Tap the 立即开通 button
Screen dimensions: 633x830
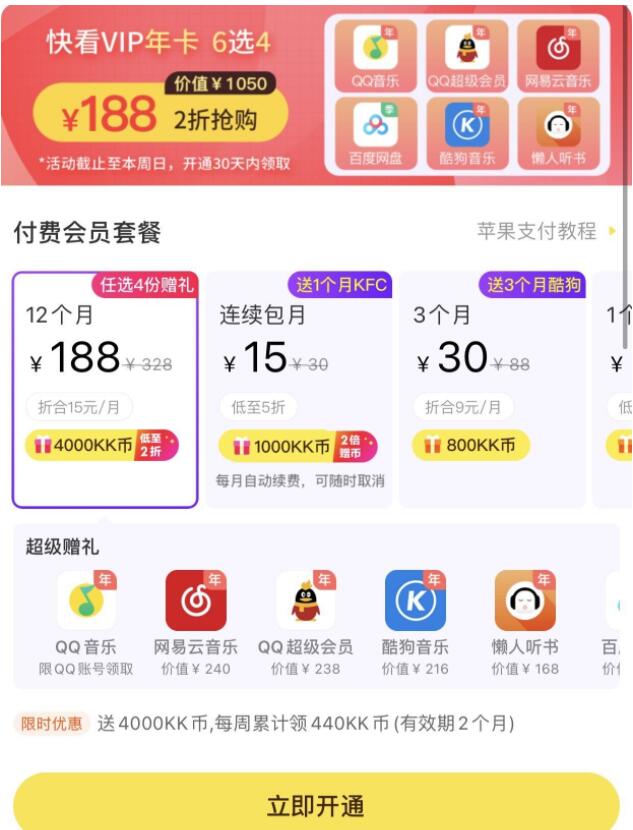pos(316,802)
